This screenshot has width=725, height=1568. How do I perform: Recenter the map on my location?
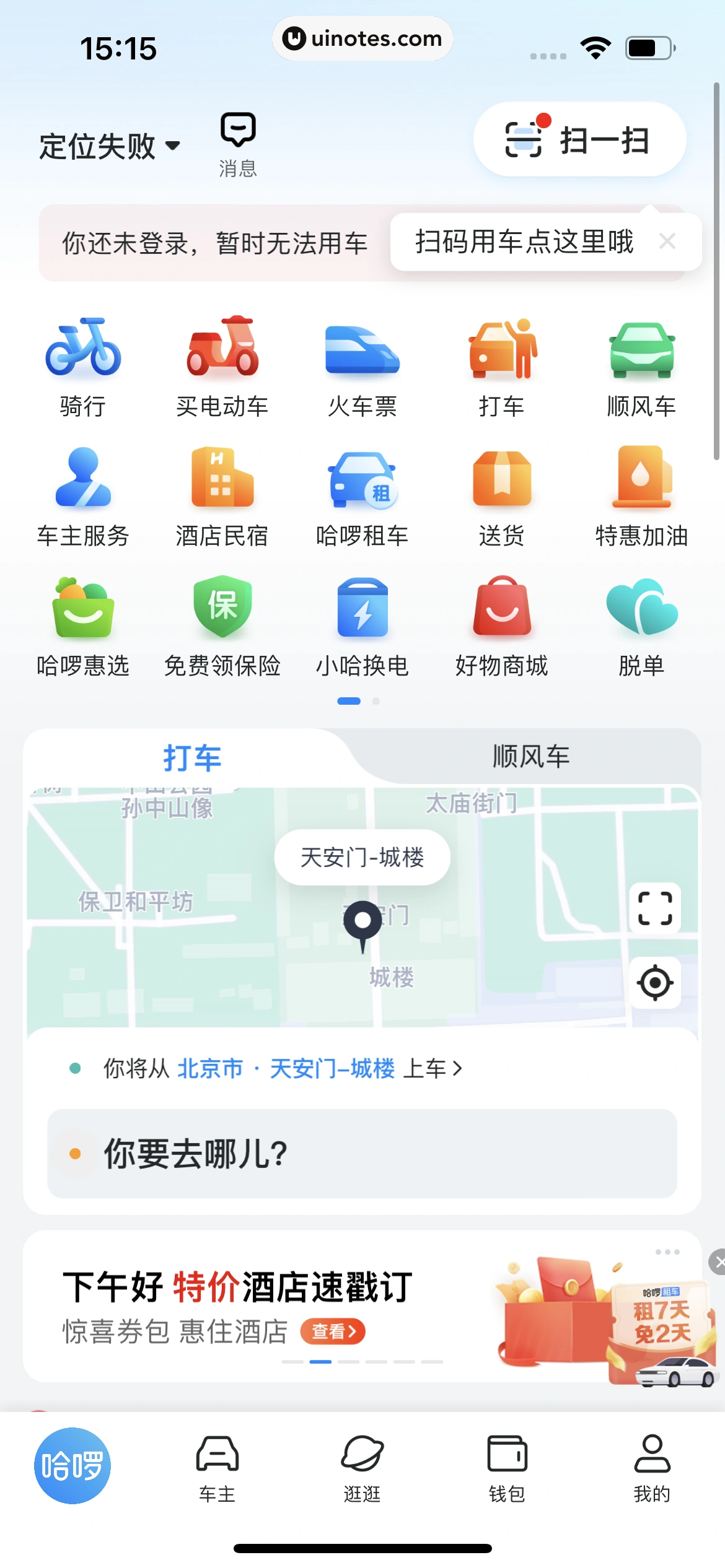[x=655, y=983]
